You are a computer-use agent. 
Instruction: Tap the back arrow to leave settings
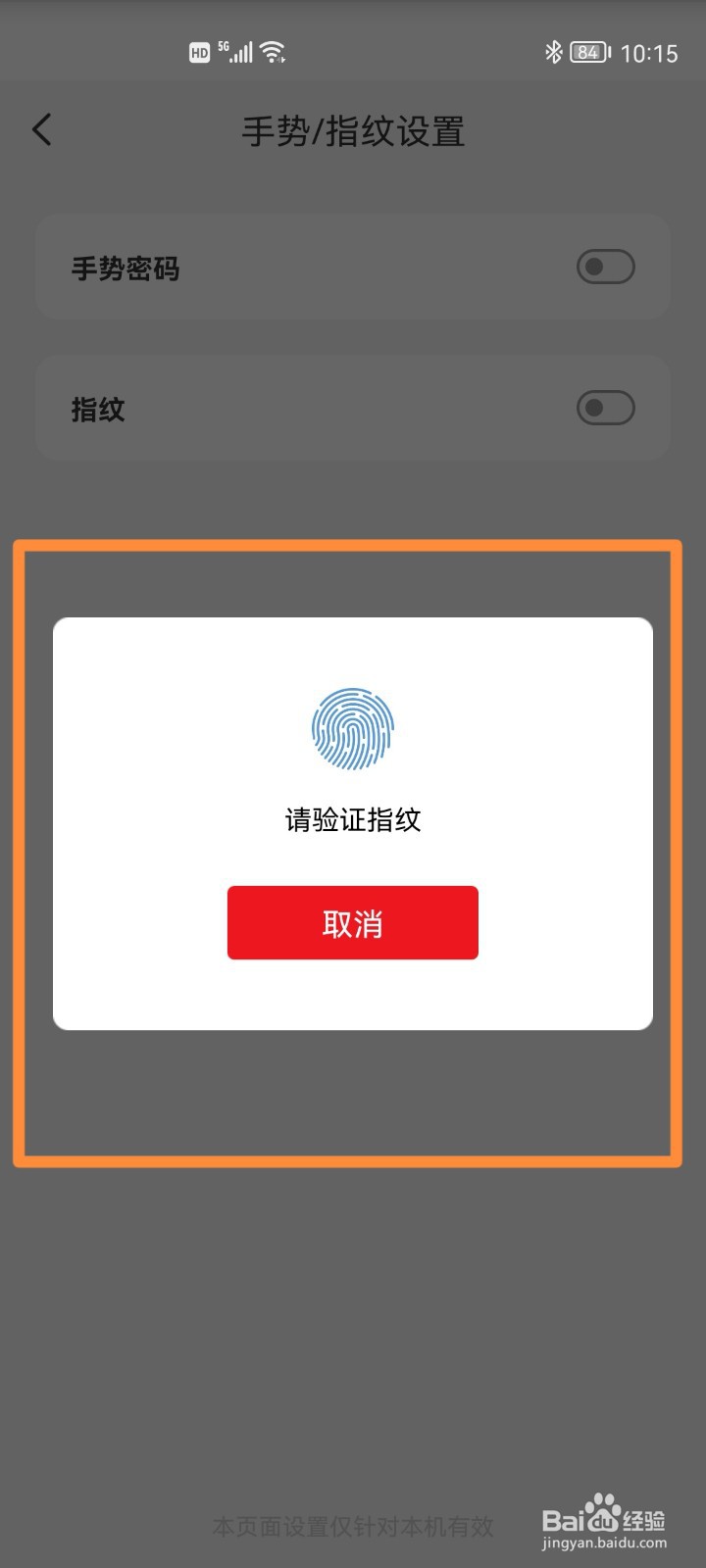tap(41, 128)
